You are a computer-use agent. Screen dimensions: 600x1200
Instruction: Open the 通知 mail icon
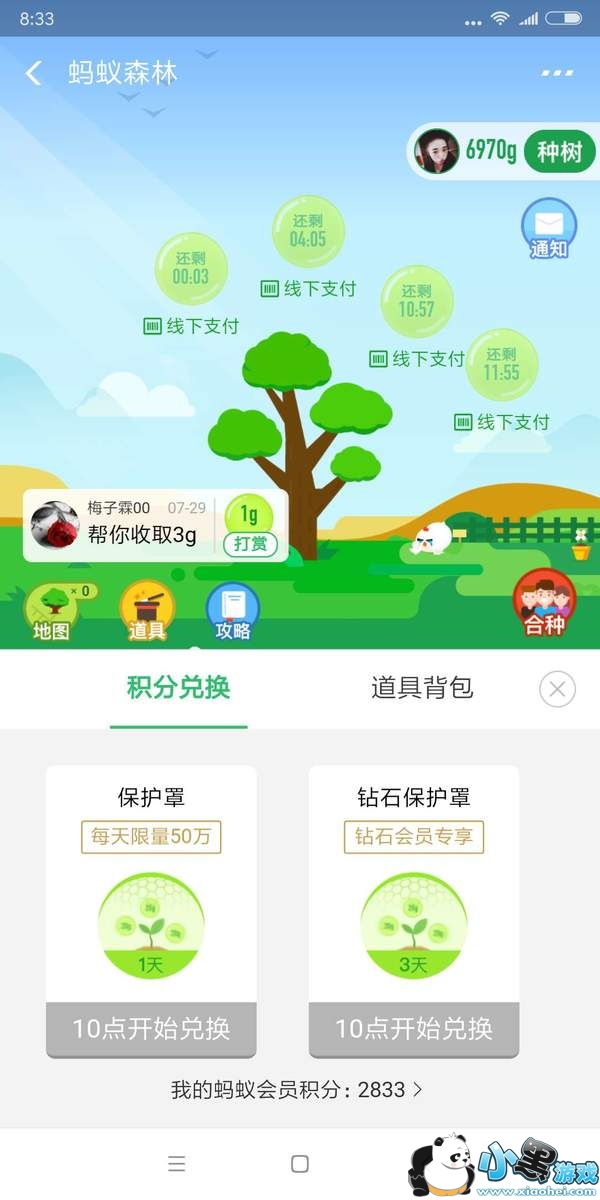(549, 228)
